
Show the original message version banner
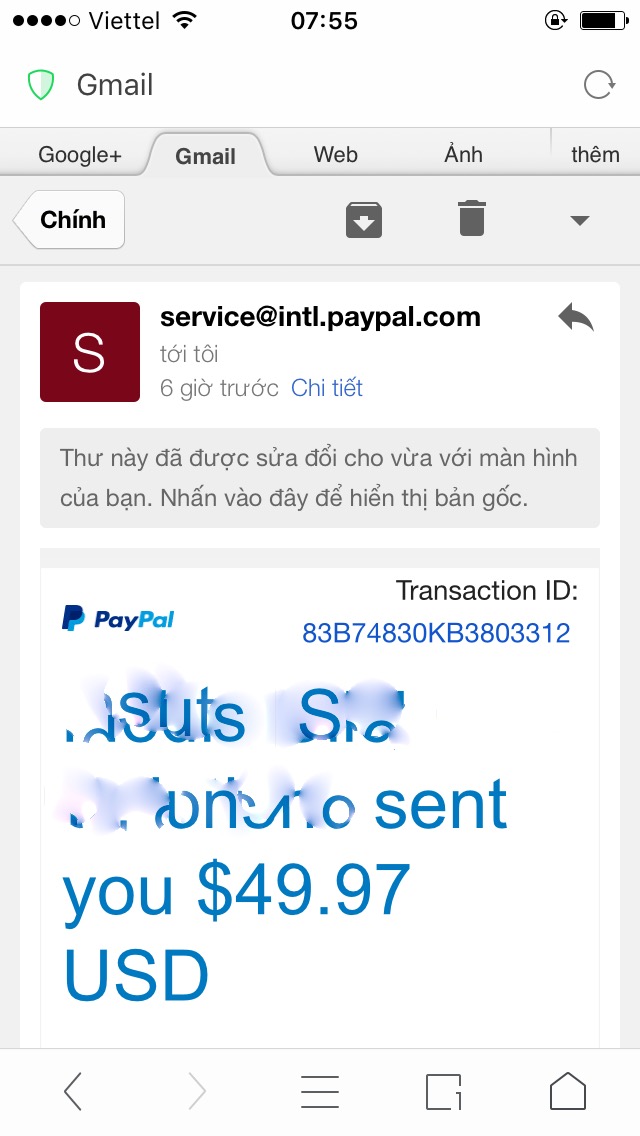[319, 478]
